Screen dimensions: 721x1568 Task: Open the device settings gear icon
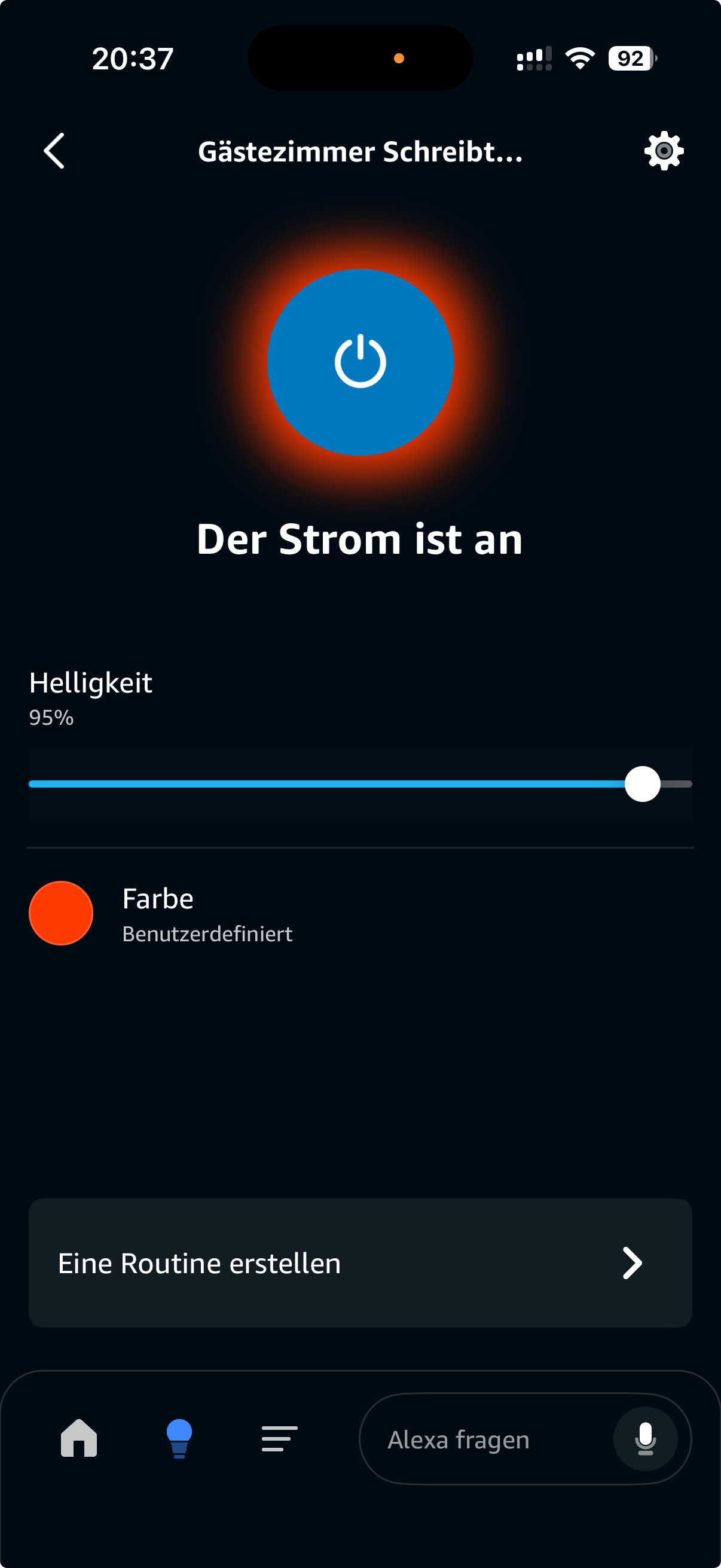click(x=663, y=150)
